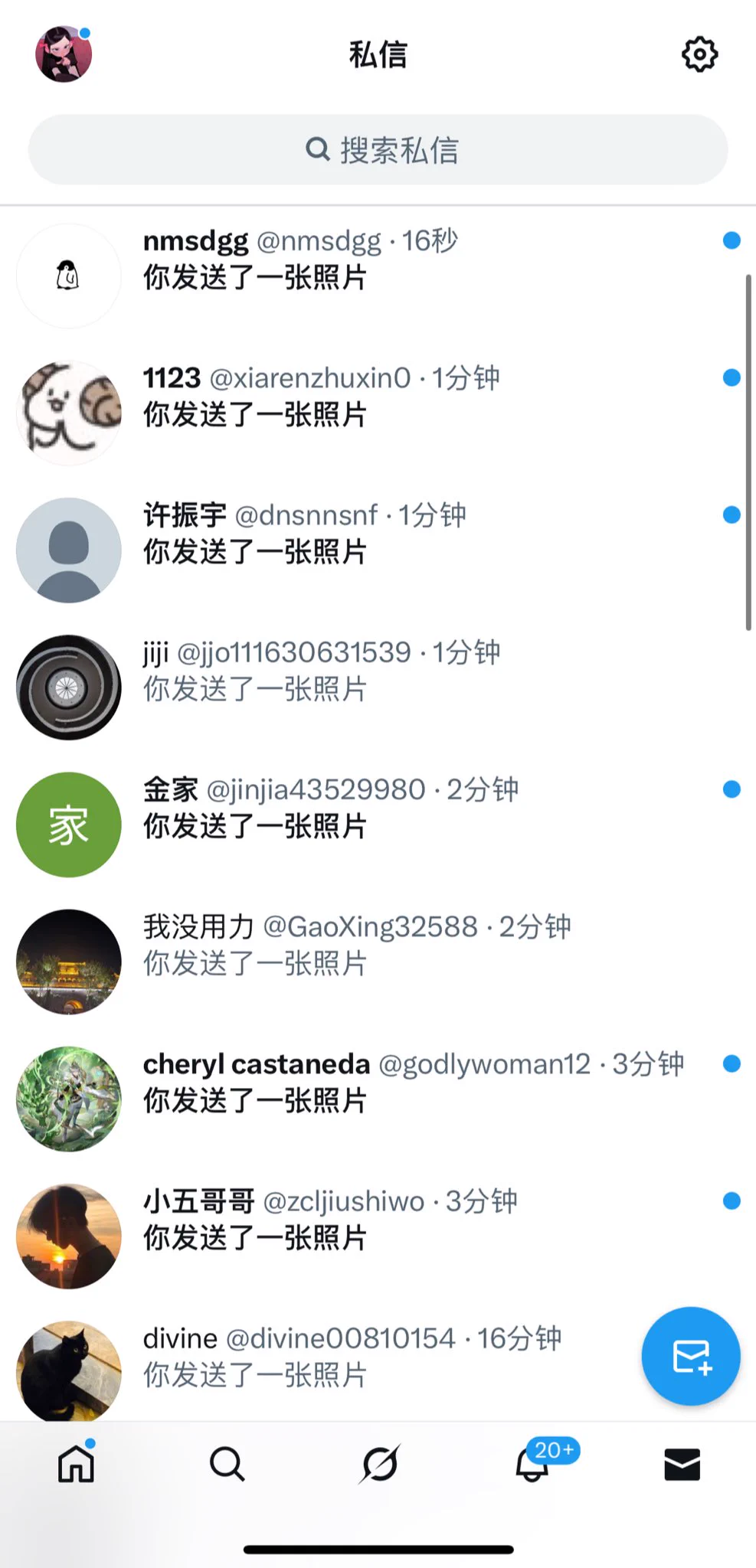Open Notifications with the 20+ badge

coord(529,1463)
